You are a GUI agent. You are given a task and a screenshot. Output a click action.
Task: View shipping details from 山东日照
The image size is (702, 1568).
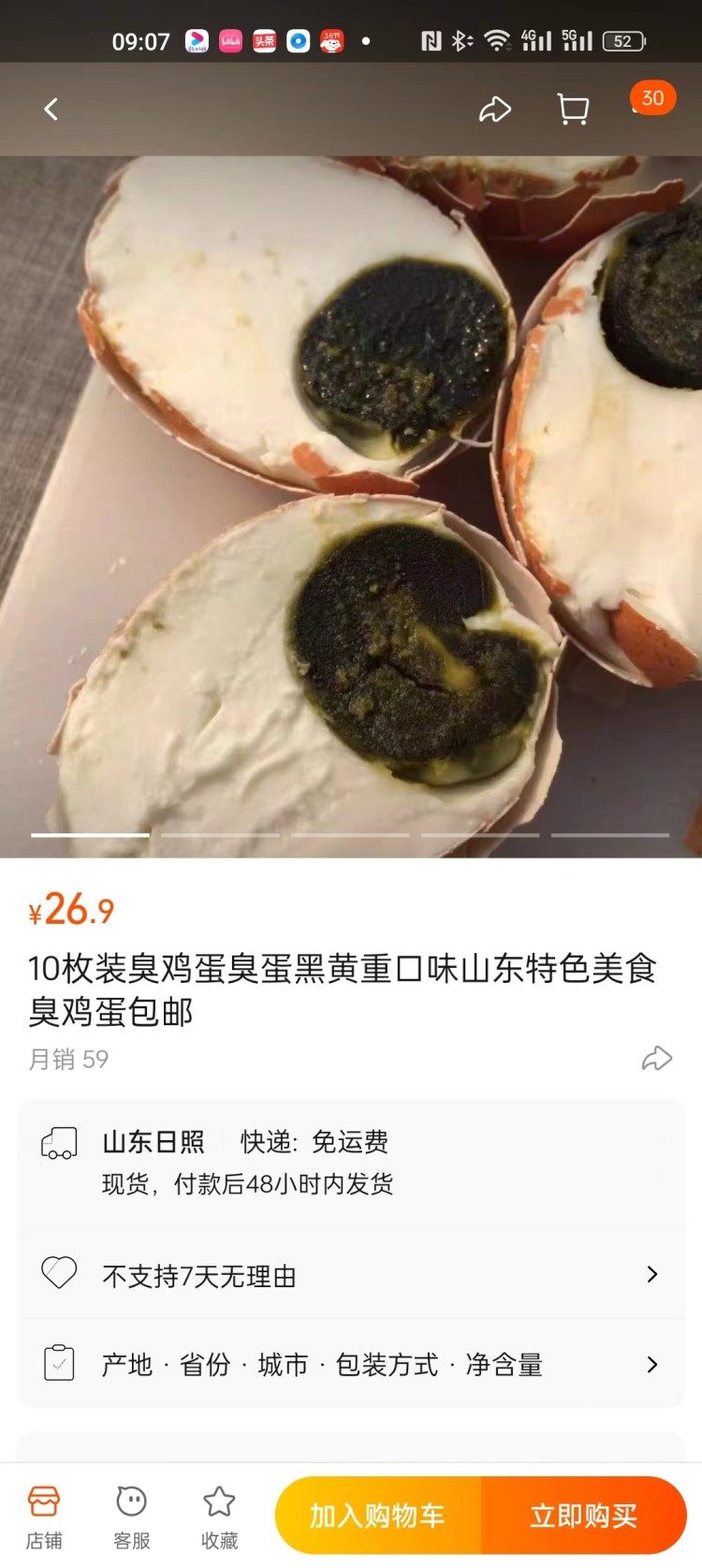click(x=351, y=1163)
